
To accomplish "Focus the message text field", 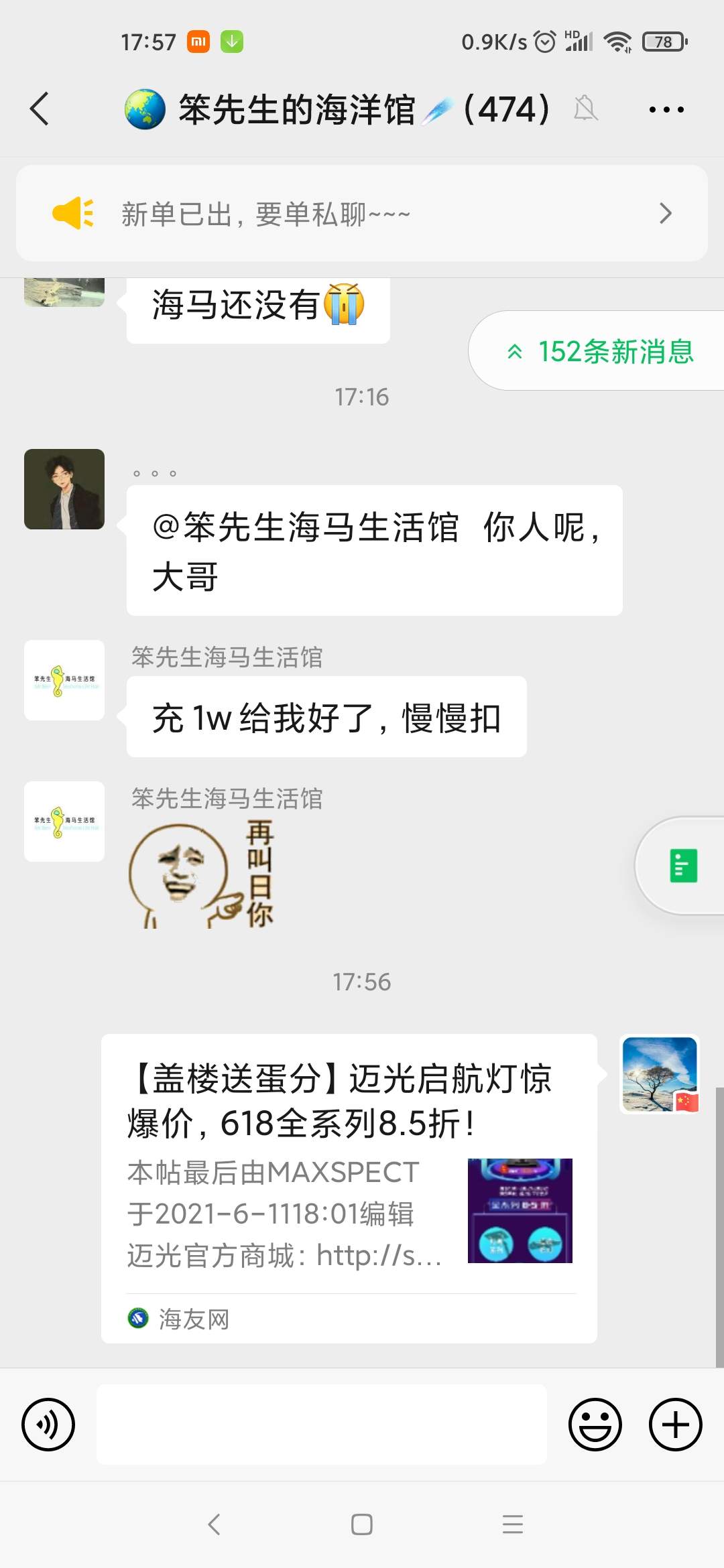I will coord(322,1425).
